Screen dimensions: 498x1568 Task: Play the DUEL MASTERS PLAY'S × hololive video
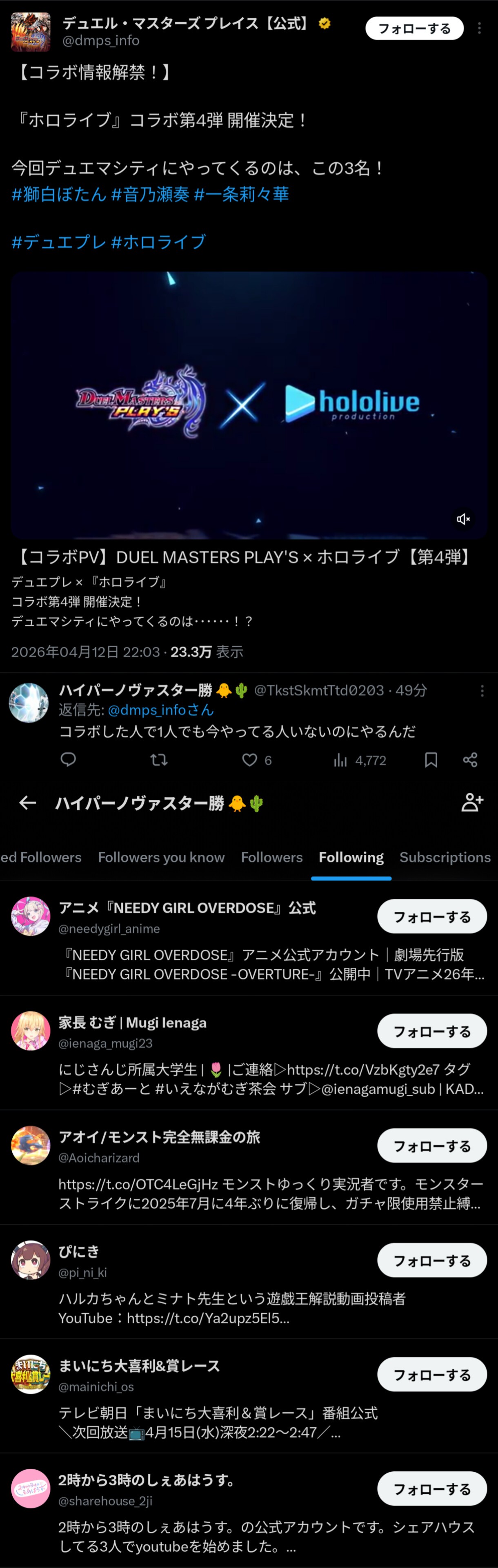(x=249, y=405)
